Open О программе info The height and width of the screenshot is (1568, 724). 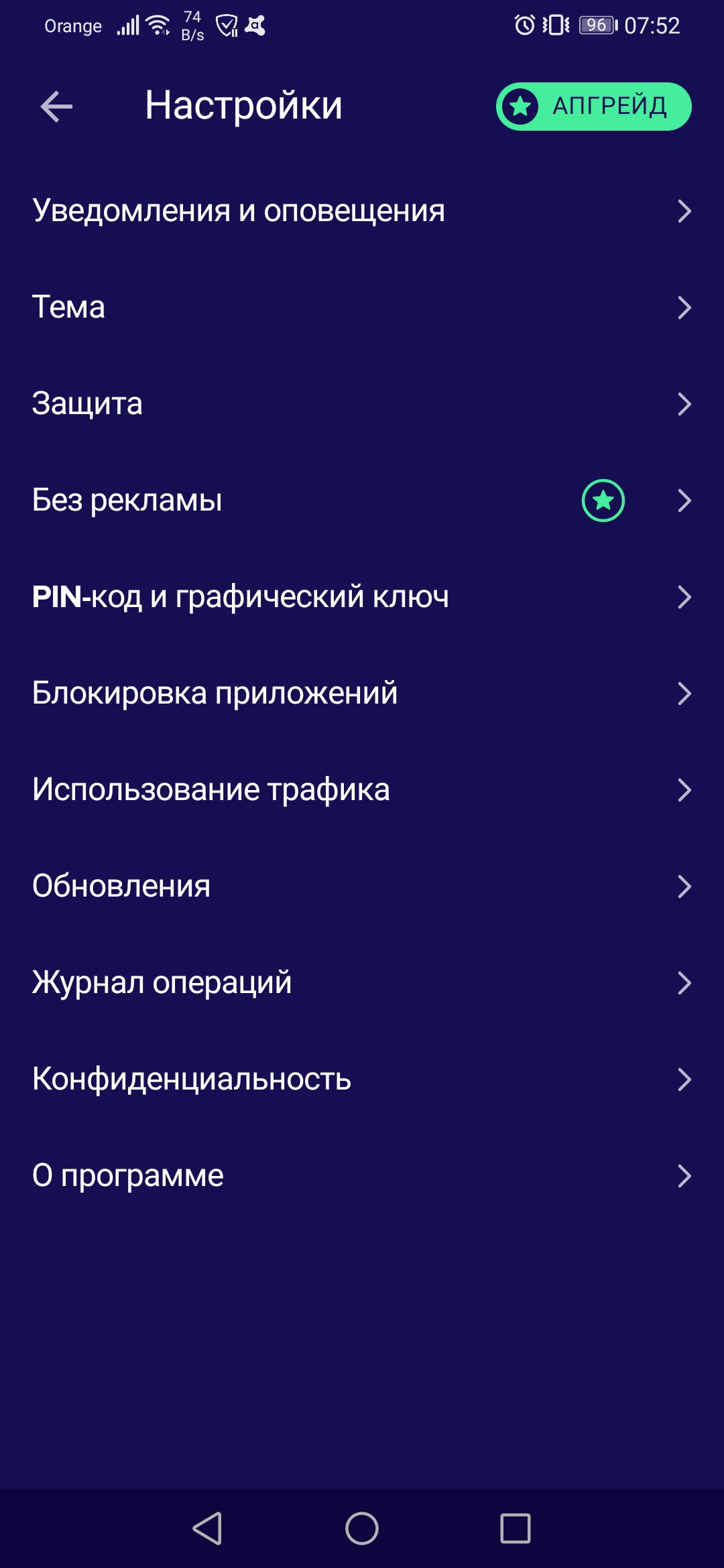click(362, 1176)
